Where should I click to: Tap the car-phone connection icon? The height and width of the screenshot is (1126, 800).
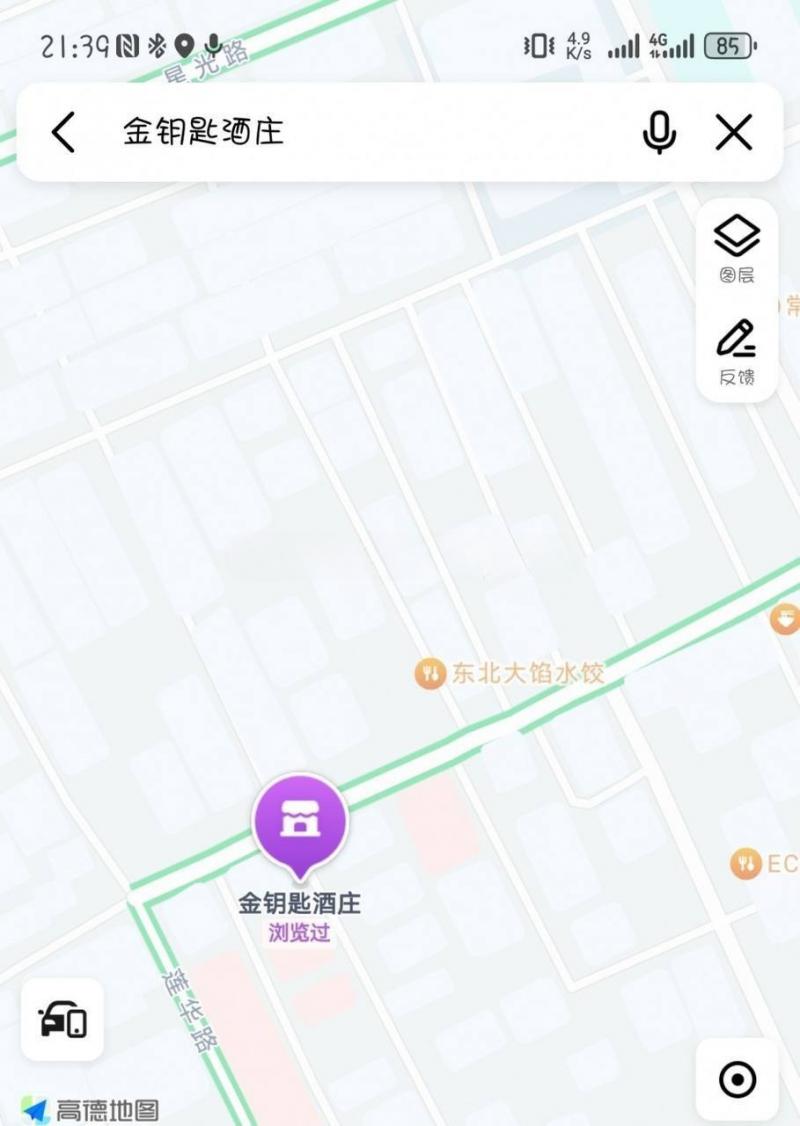[62, 1019]
